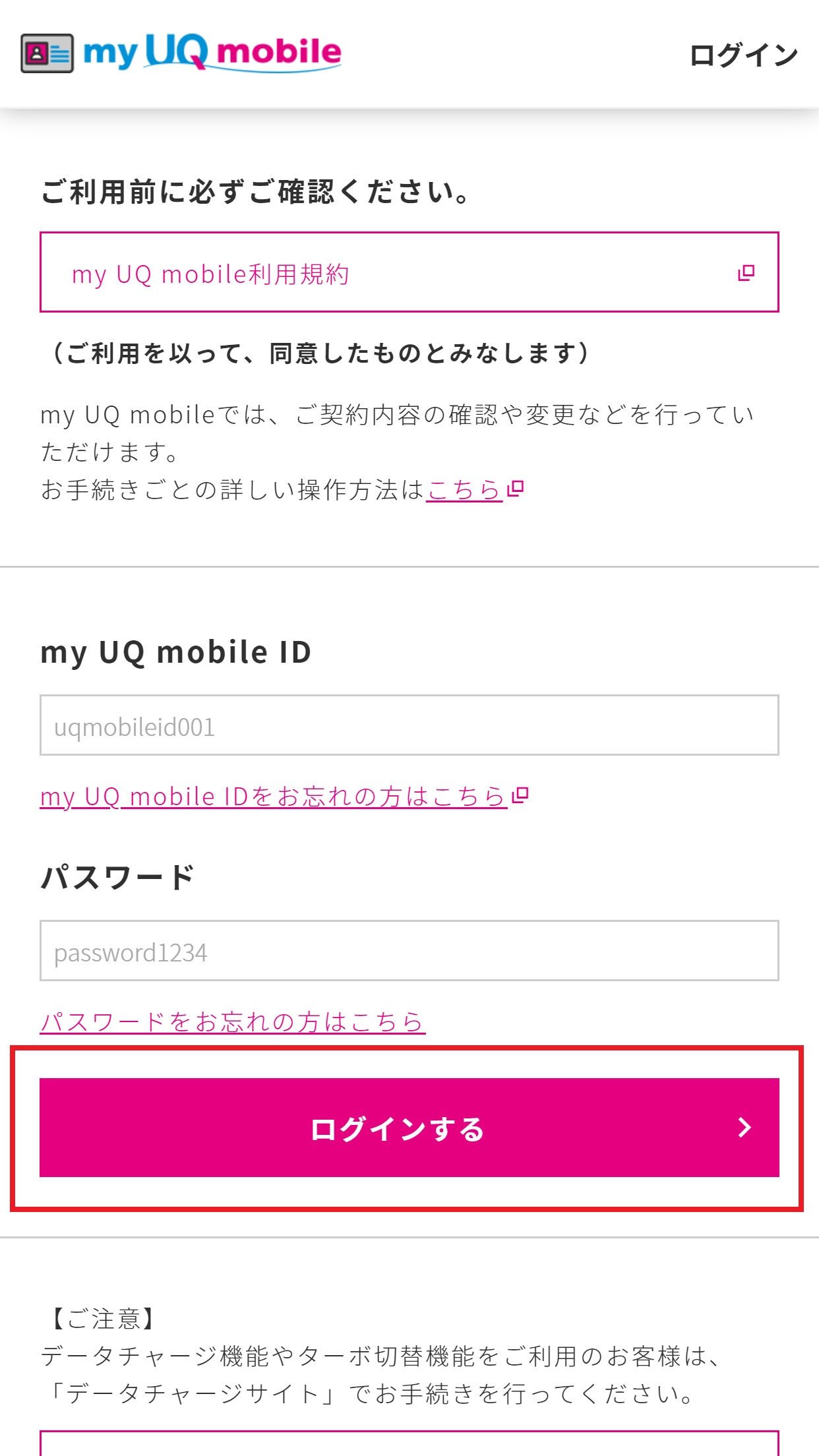Tap the ログインする button
This screenshot has height=1456, width=819.
point(409,1128)
